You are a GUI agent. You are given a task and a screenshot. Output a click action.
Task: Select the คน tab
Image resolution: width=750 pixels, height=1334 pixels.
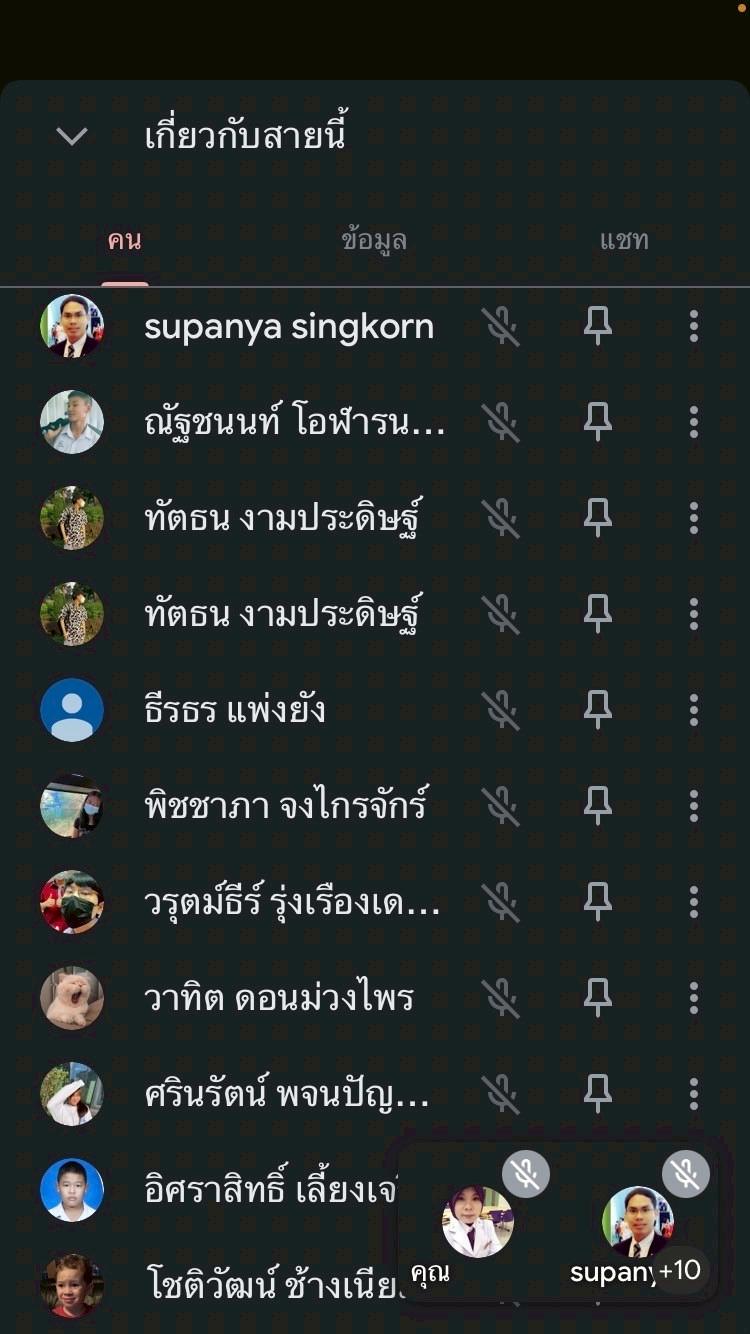124,240
